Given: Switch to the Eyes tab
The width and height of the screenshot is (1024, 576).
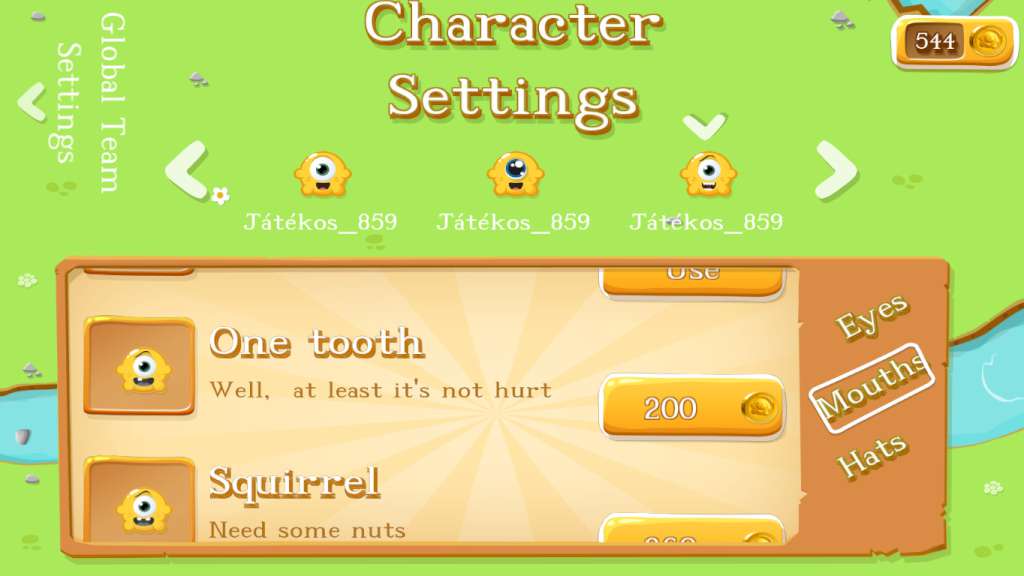Looking at the screenshot, I should tap(872, 317).
